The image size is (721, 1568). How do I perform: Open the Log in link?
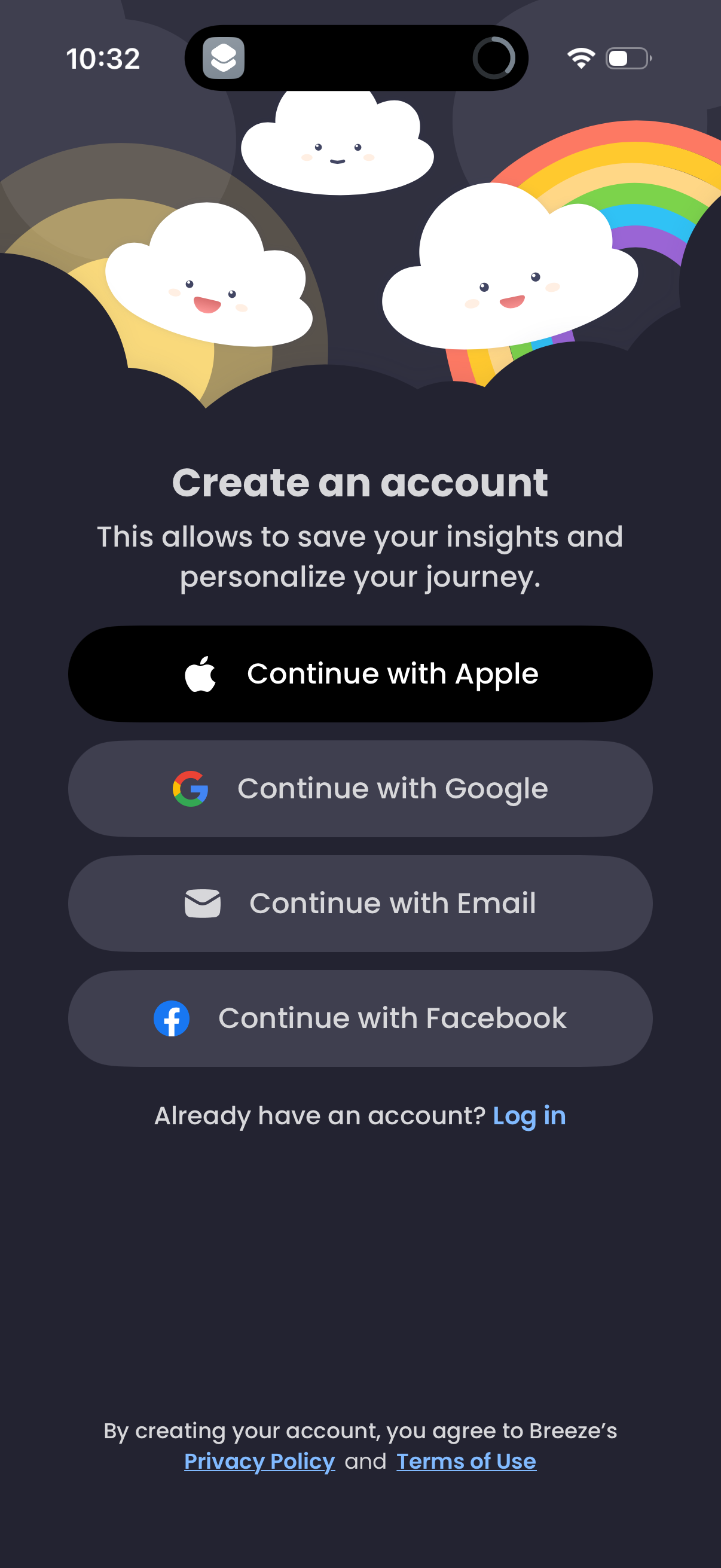pyautogui.click(x=530, y=1115)
